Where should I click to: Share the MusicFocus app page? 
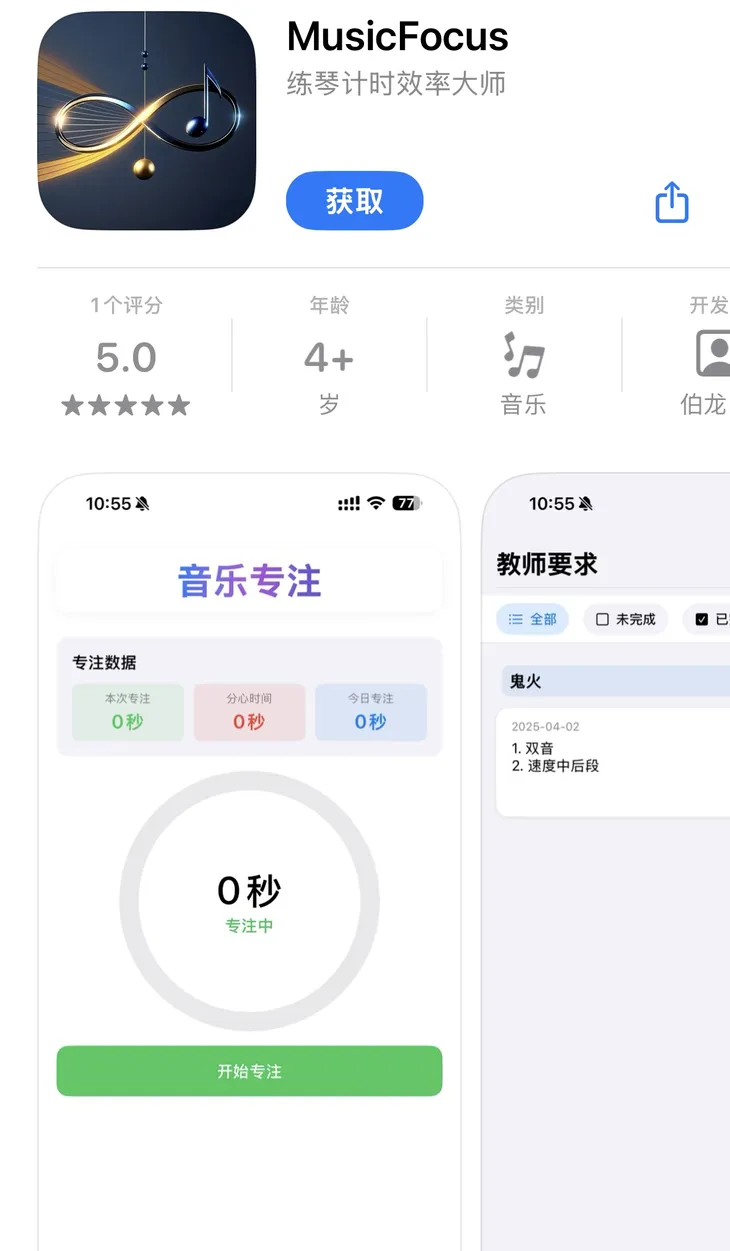point(672,201)
